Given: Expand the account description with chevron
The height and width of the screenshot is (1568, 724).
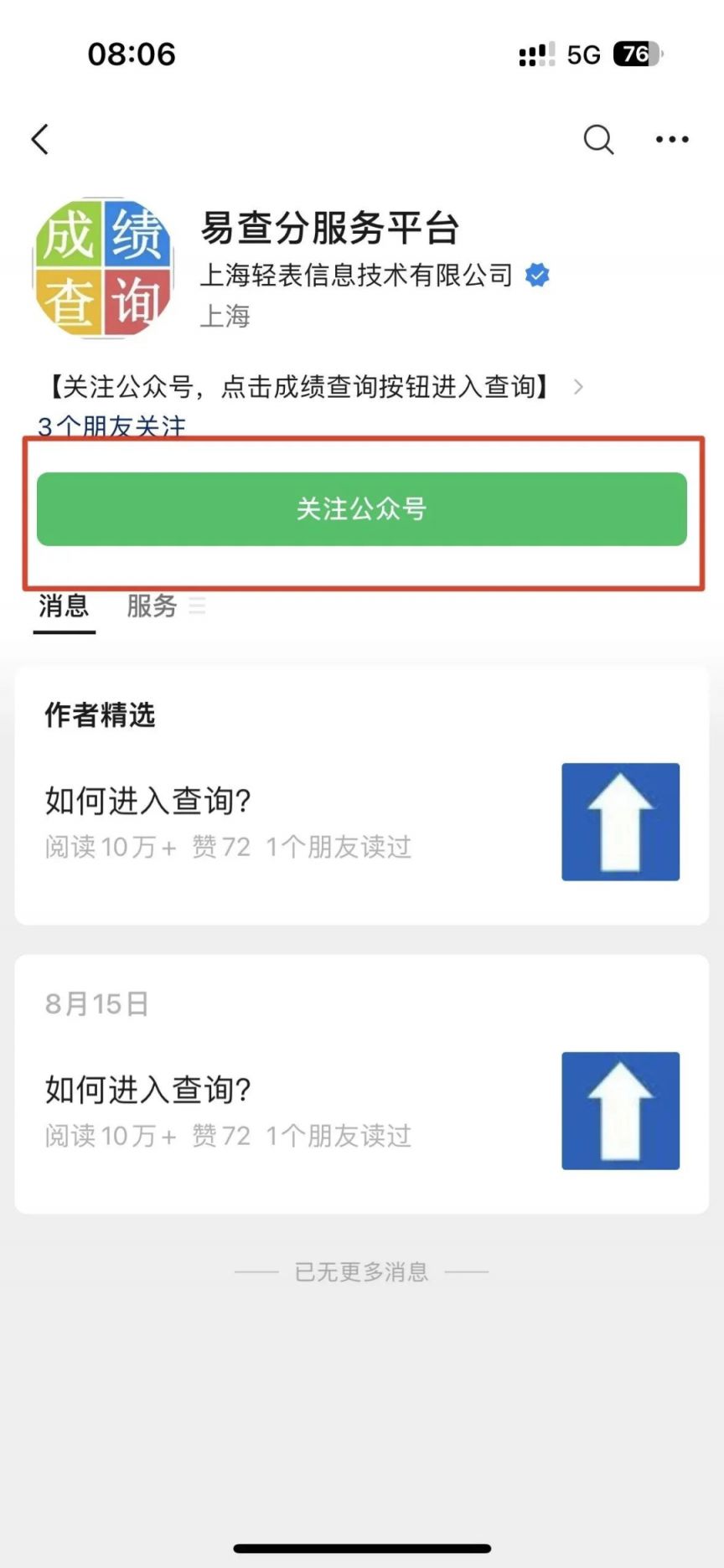Looking at the screenshot, I should click(577, 386).
